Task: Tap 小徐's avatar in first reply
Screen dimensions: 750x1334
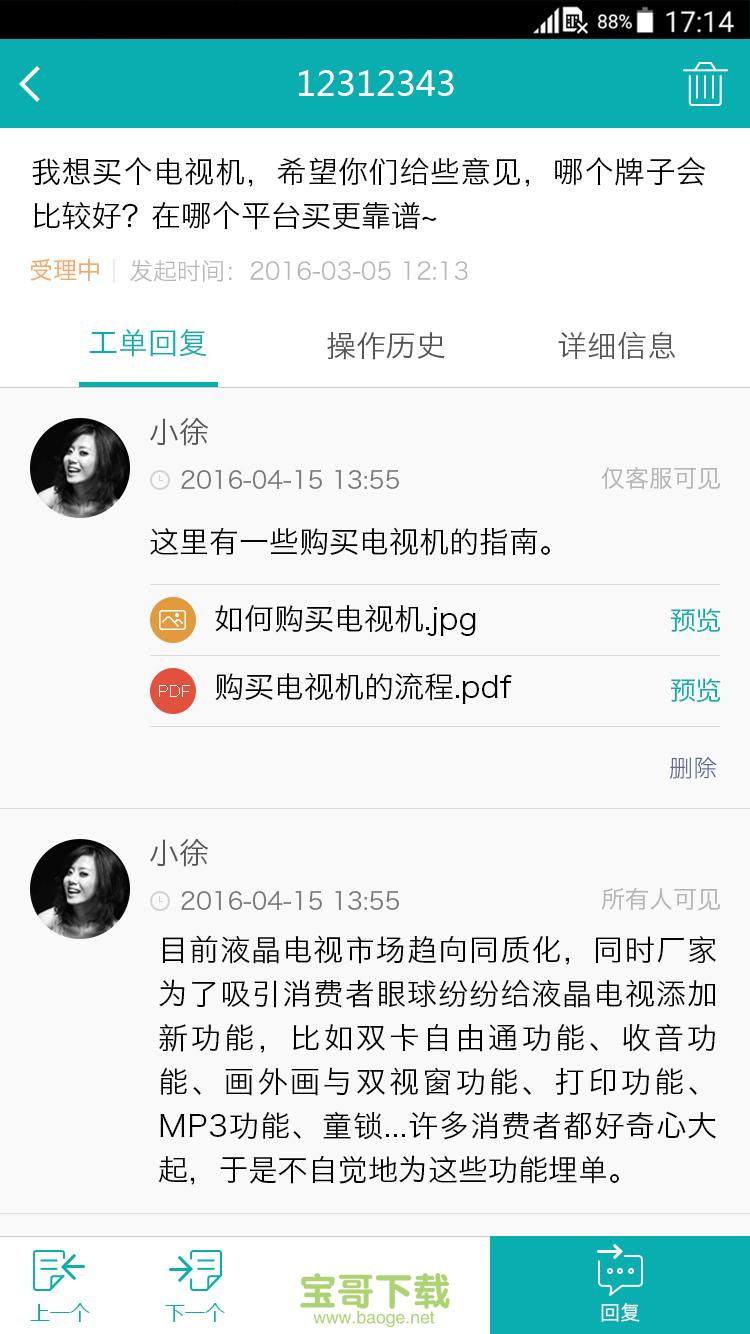Action: click(x=80, y=467)
